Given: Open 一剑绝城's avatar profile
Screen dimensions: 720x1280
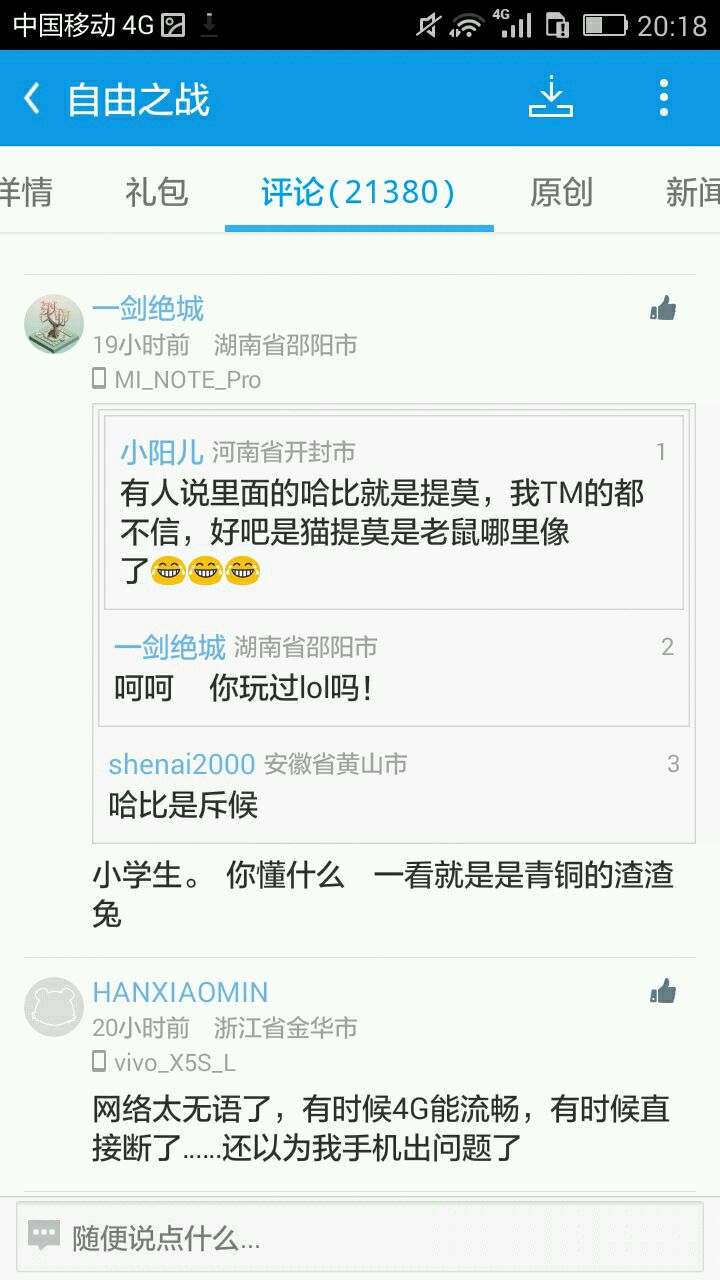Looking at the screenshot, I should tap(54, 324).
